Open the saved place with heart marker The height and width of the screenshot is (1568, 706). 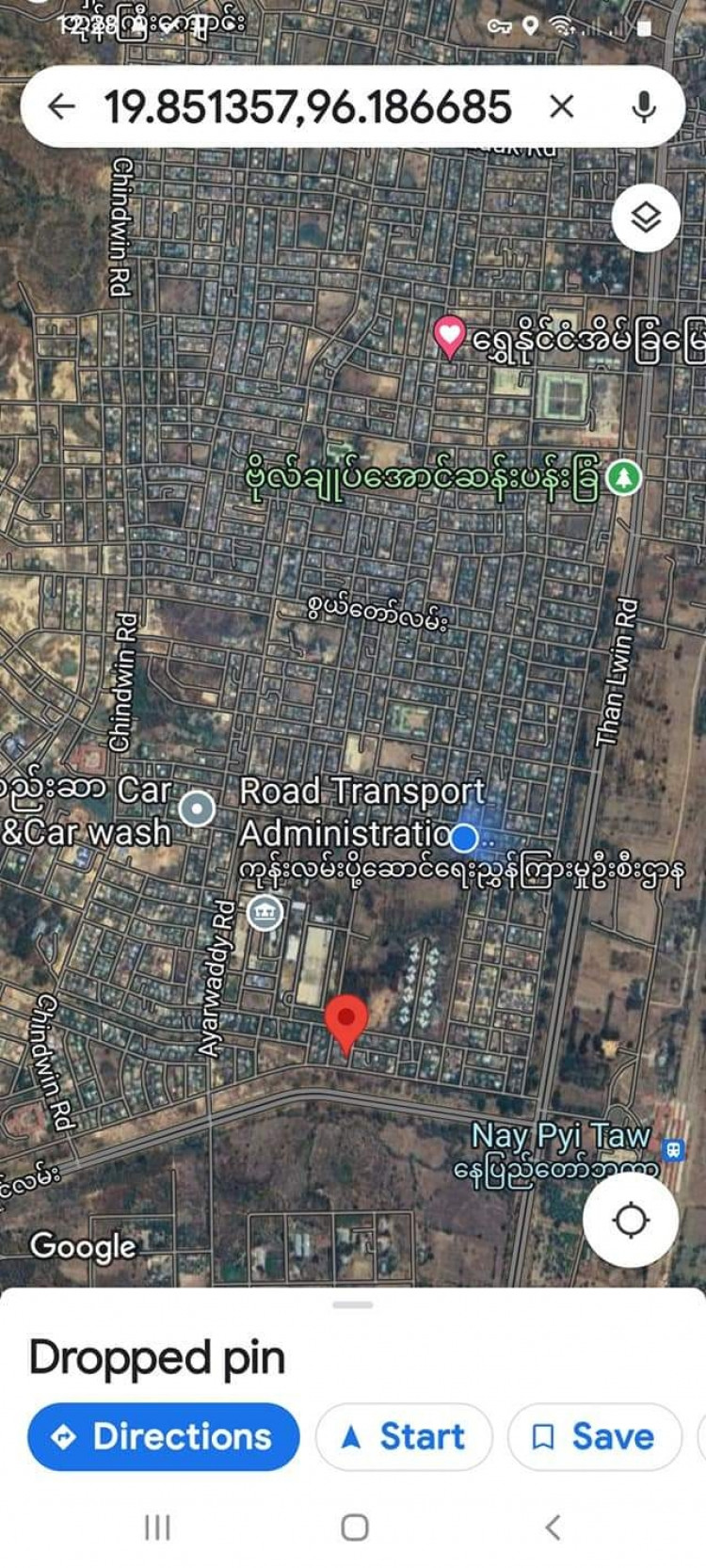point(450,336)
